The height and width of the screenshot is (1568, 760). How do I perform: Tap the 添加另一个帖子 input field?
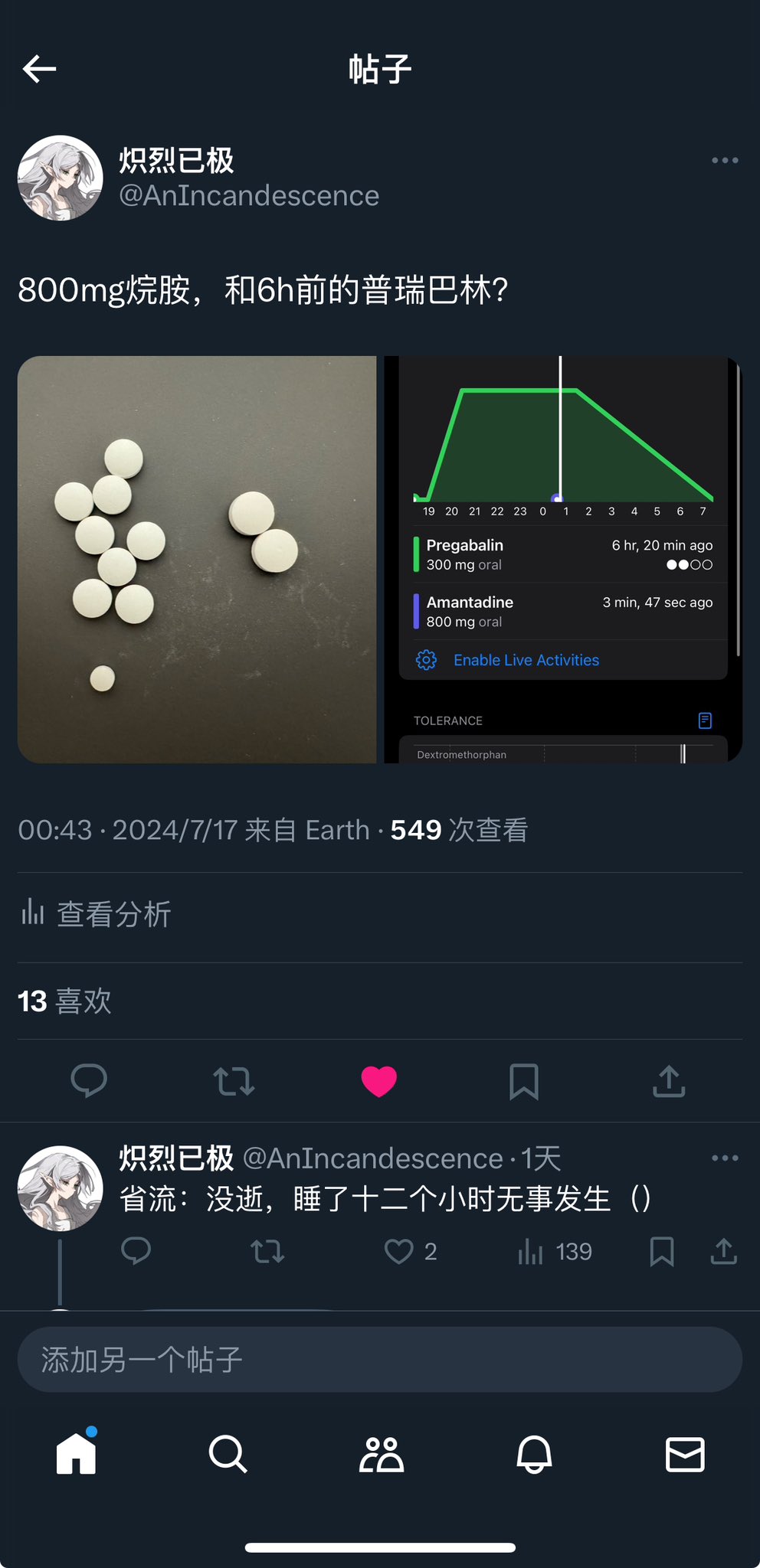(x=380, y=1360)
